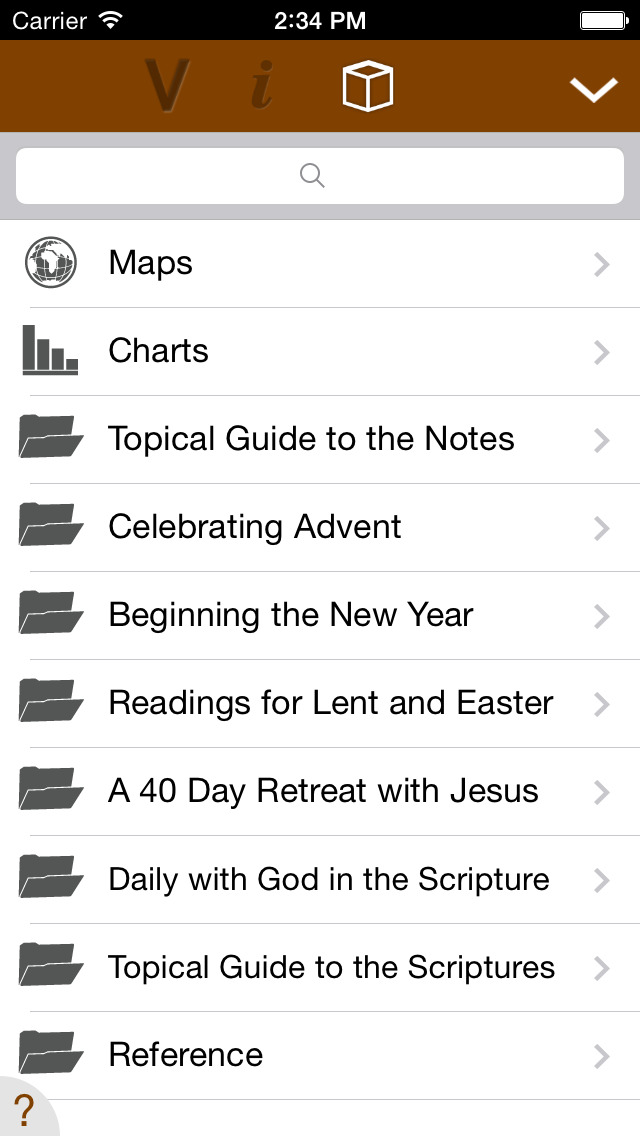Open Daily with God in the Scripture

[320, 880]
